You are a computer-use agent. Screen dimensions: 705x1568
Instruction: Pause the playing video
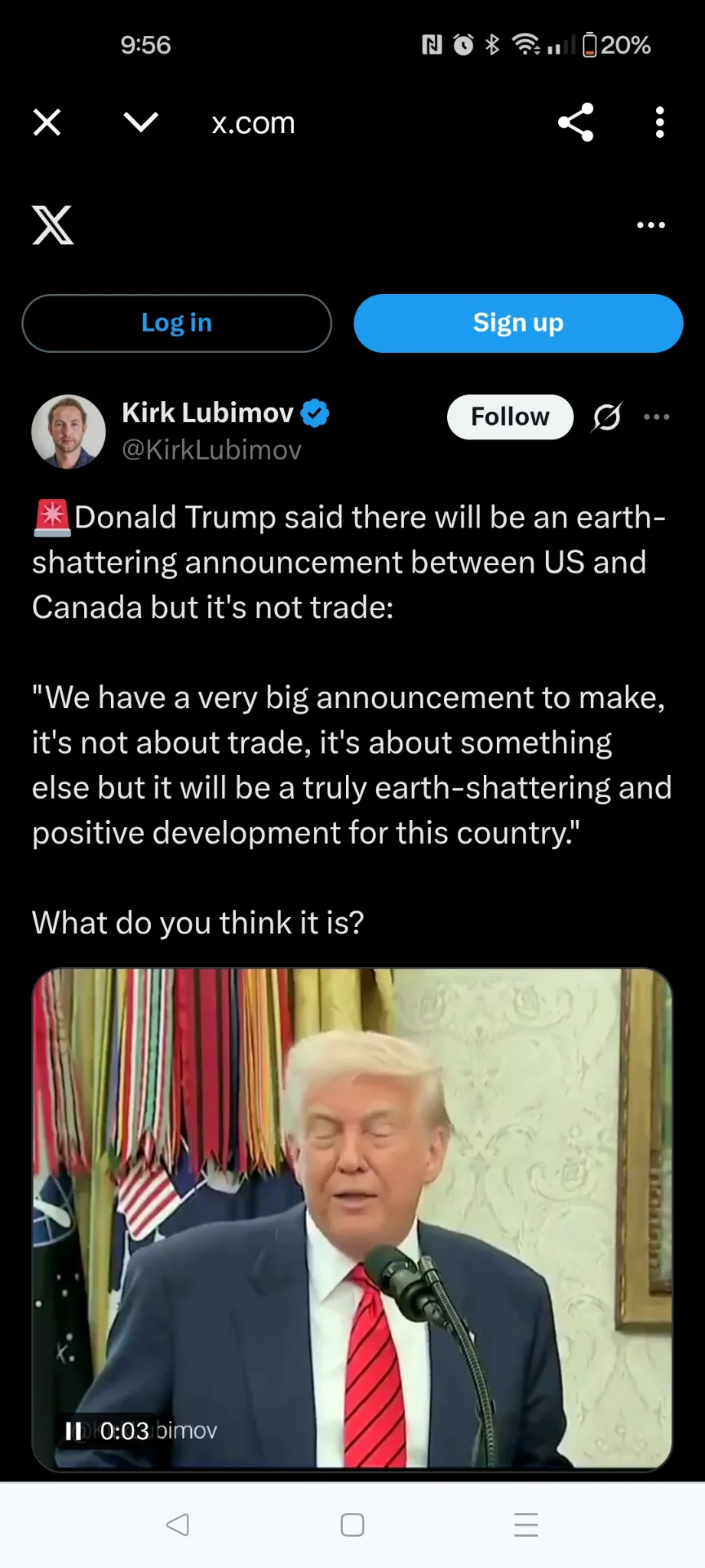[x=73, y=1430]
